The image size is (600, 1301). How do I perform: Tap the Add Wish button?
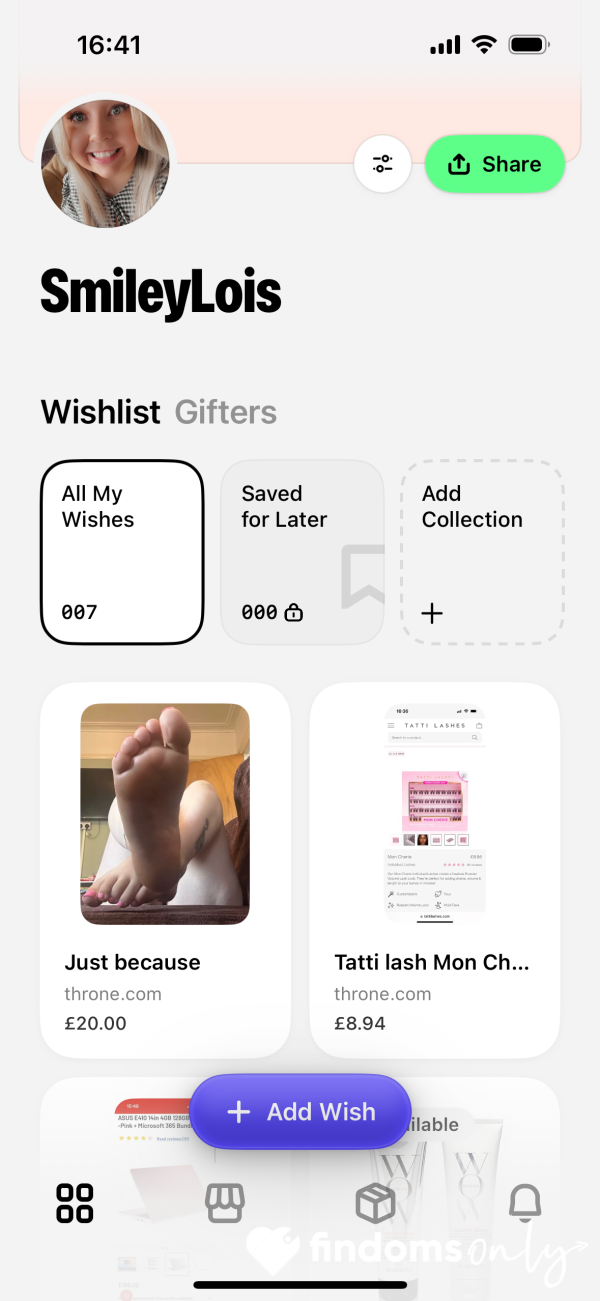tap(300, 1111)
